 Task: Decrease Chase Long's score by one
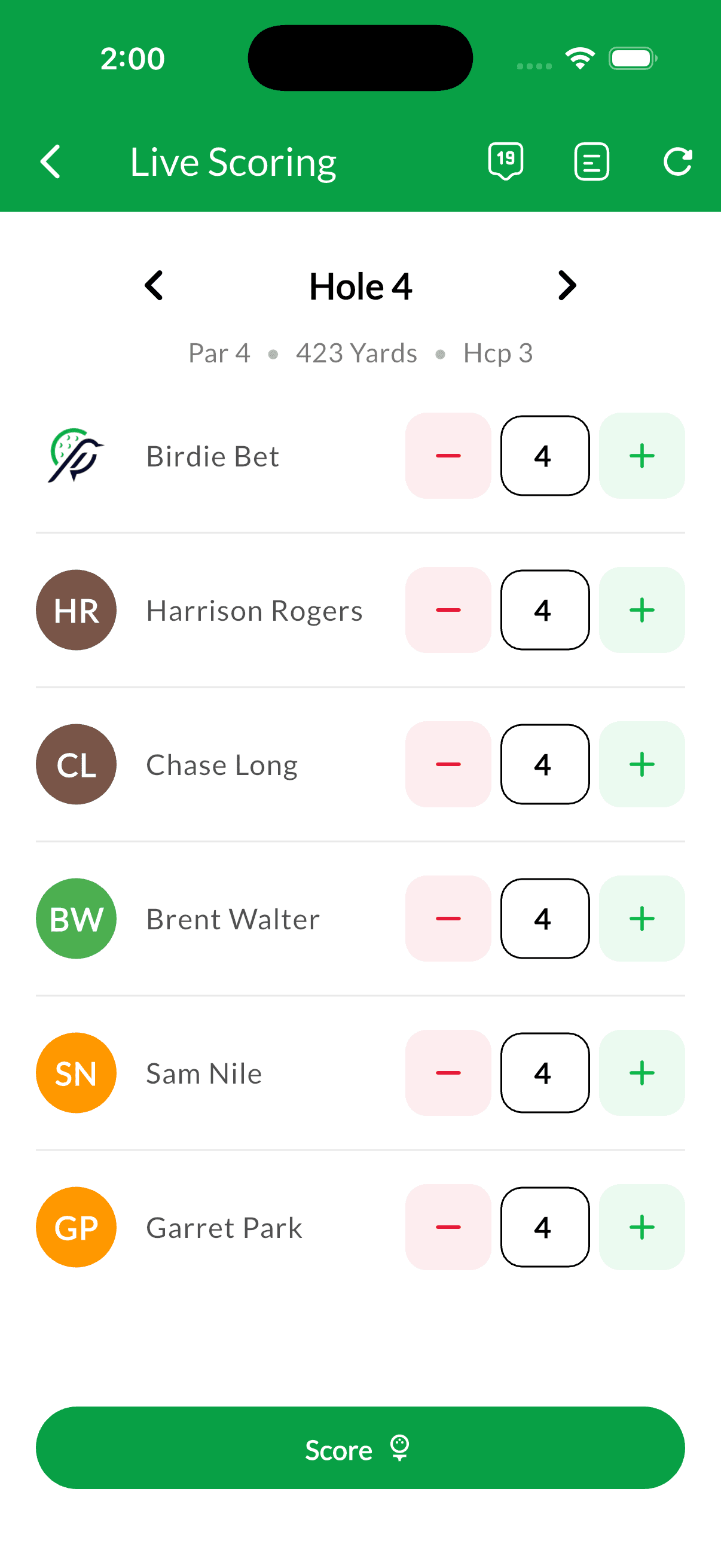coord(448,764)
